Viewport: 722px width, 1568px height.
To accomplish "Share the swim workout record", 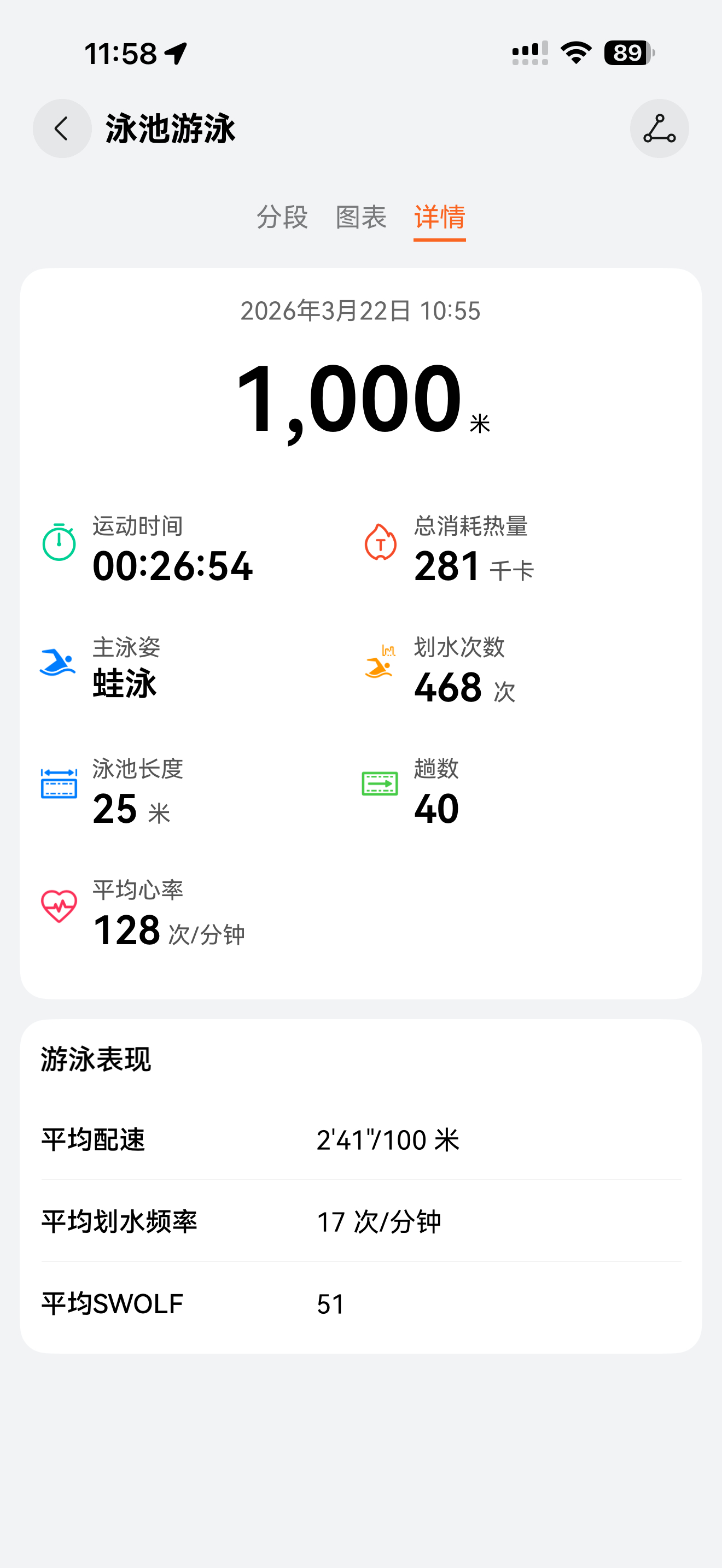I will (660, 128).
